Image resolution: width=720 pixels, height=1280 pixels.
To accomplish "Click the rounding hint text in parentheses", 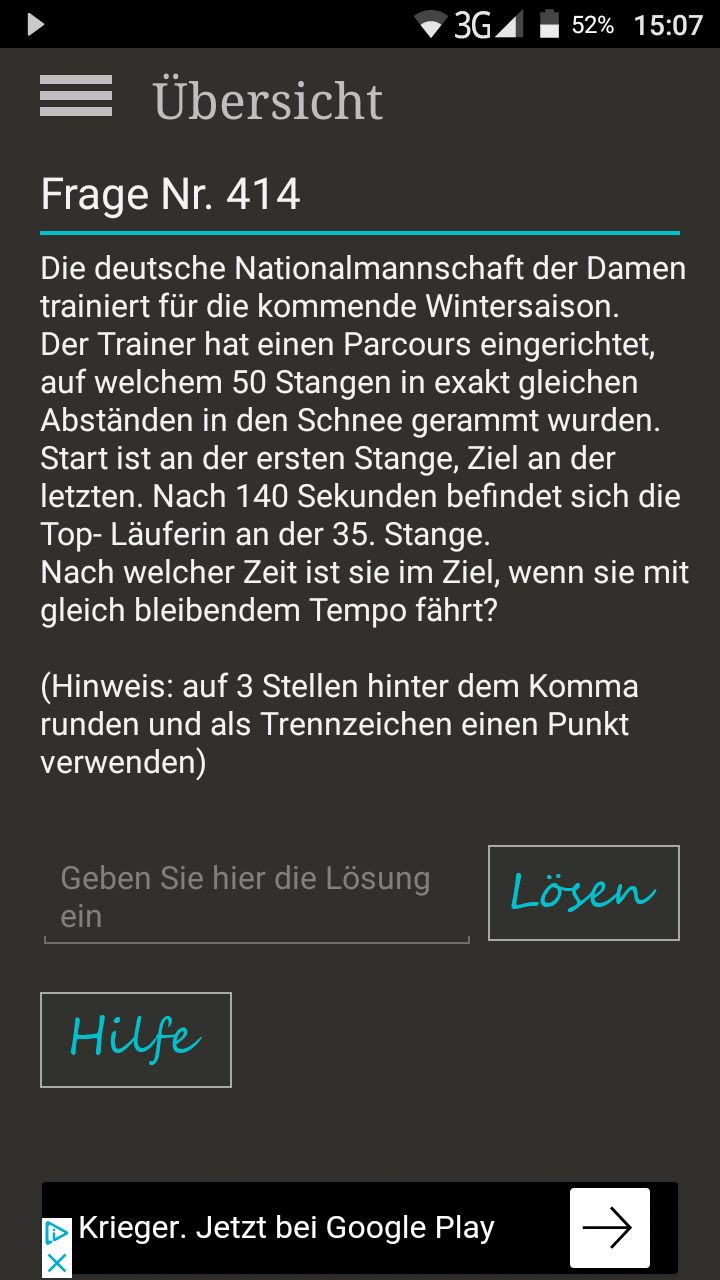I will tap(340, 724).
